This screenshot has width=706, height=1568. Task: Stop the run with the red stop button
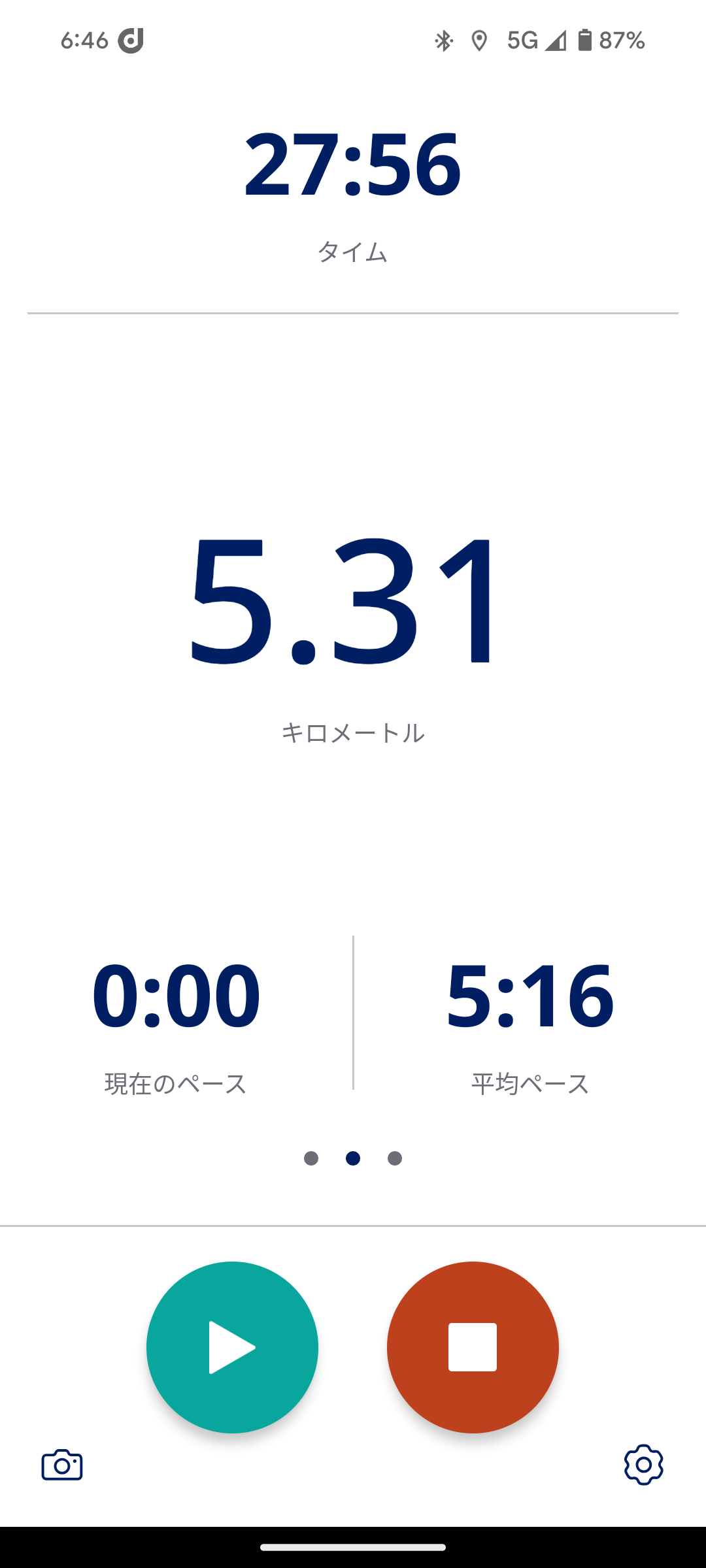[x=473, y=1347]
